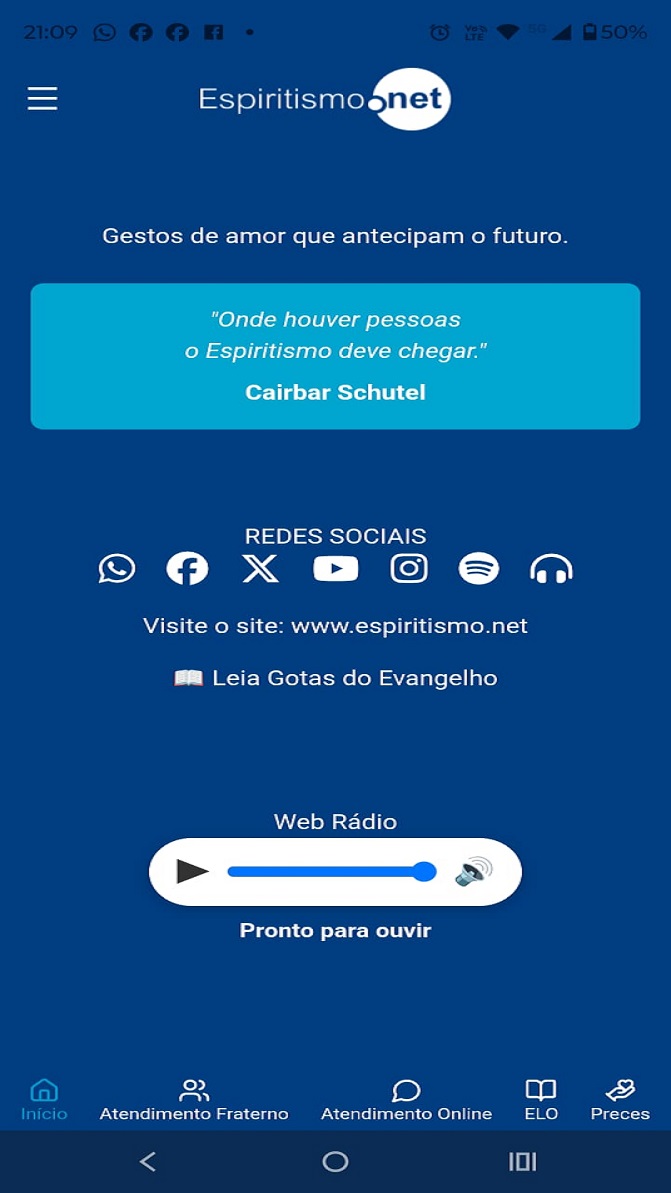
Task: Switch to the Início tab
Action: point(44,1099)
